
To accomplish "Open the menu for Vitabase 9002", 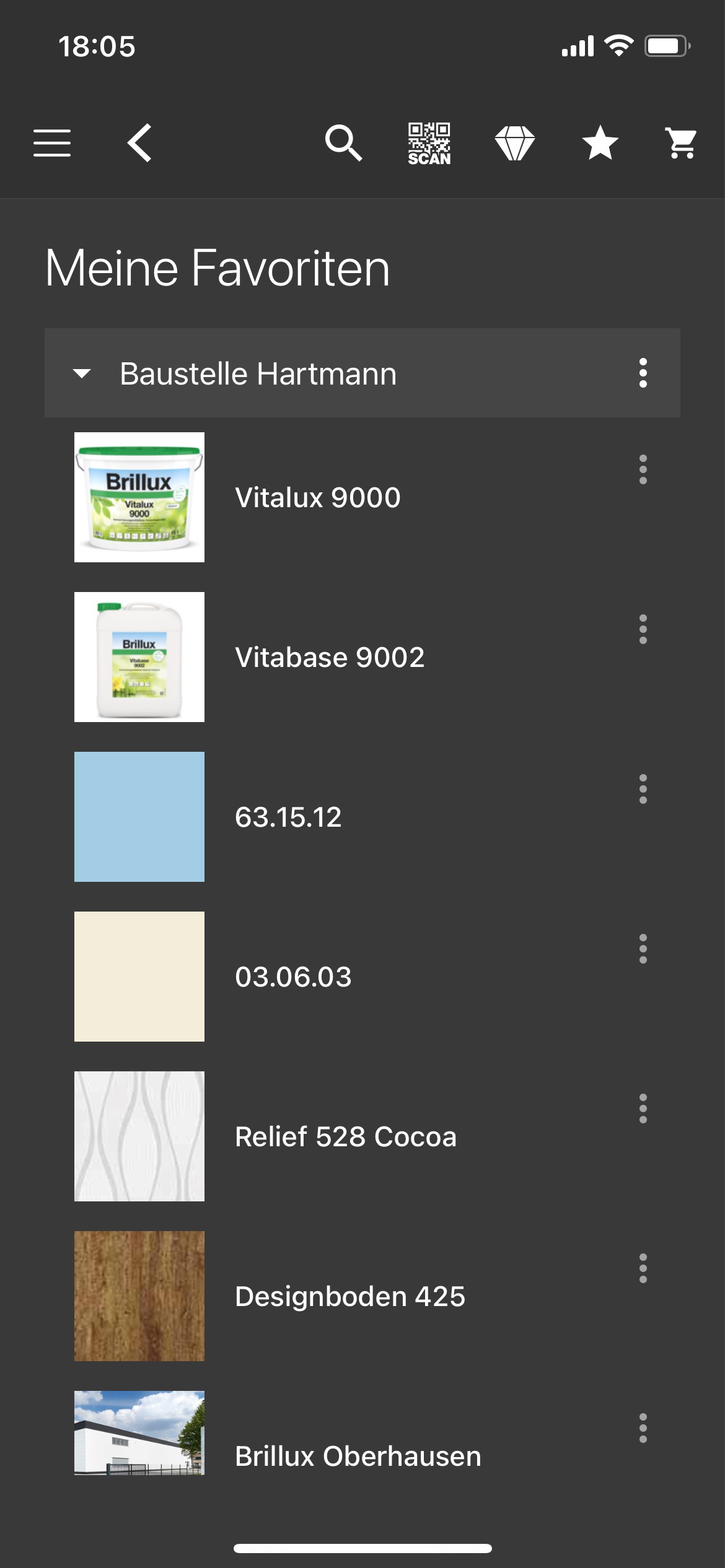I will click(643, 629).
